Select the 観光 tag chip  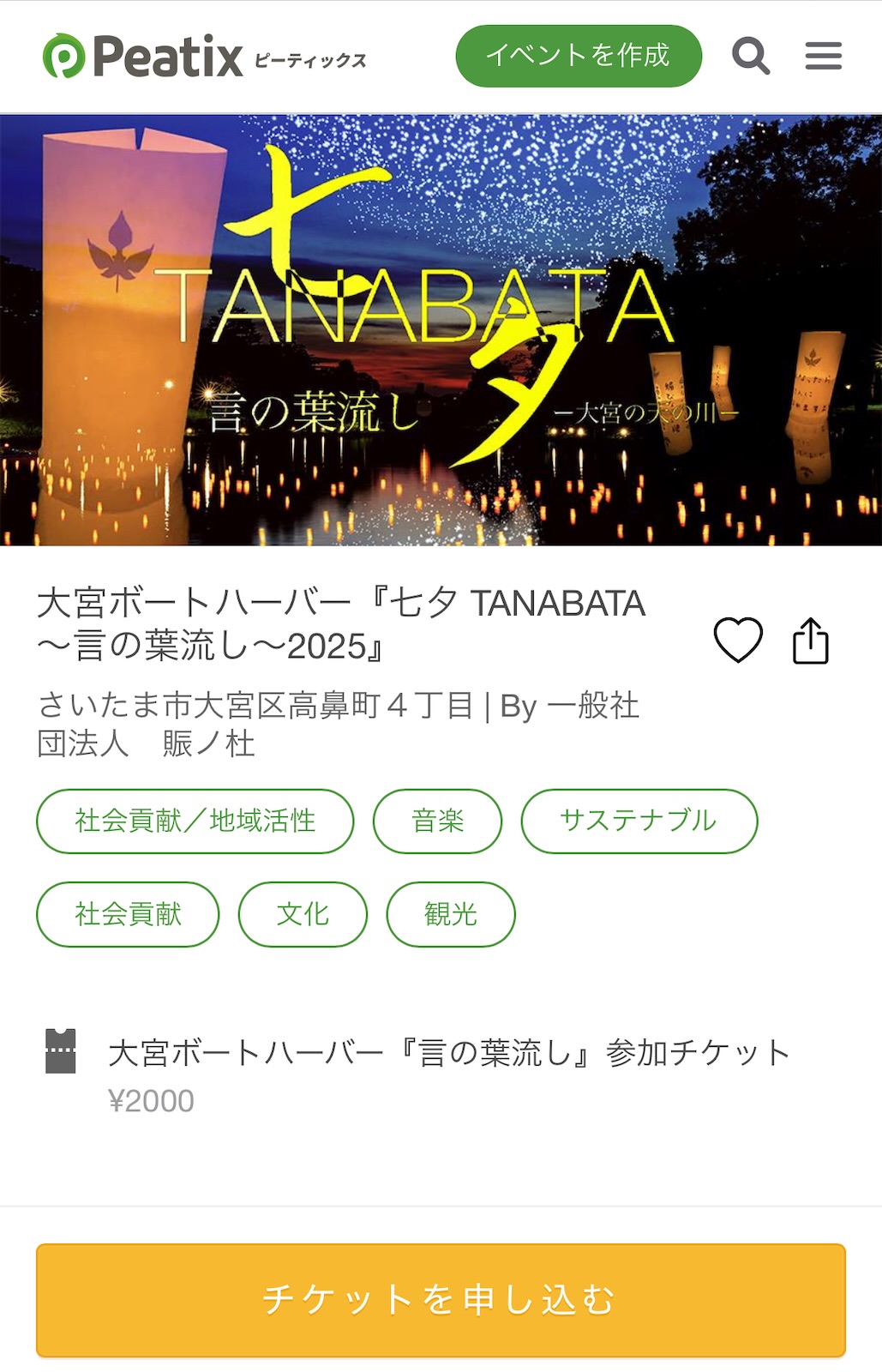point(451,914)
